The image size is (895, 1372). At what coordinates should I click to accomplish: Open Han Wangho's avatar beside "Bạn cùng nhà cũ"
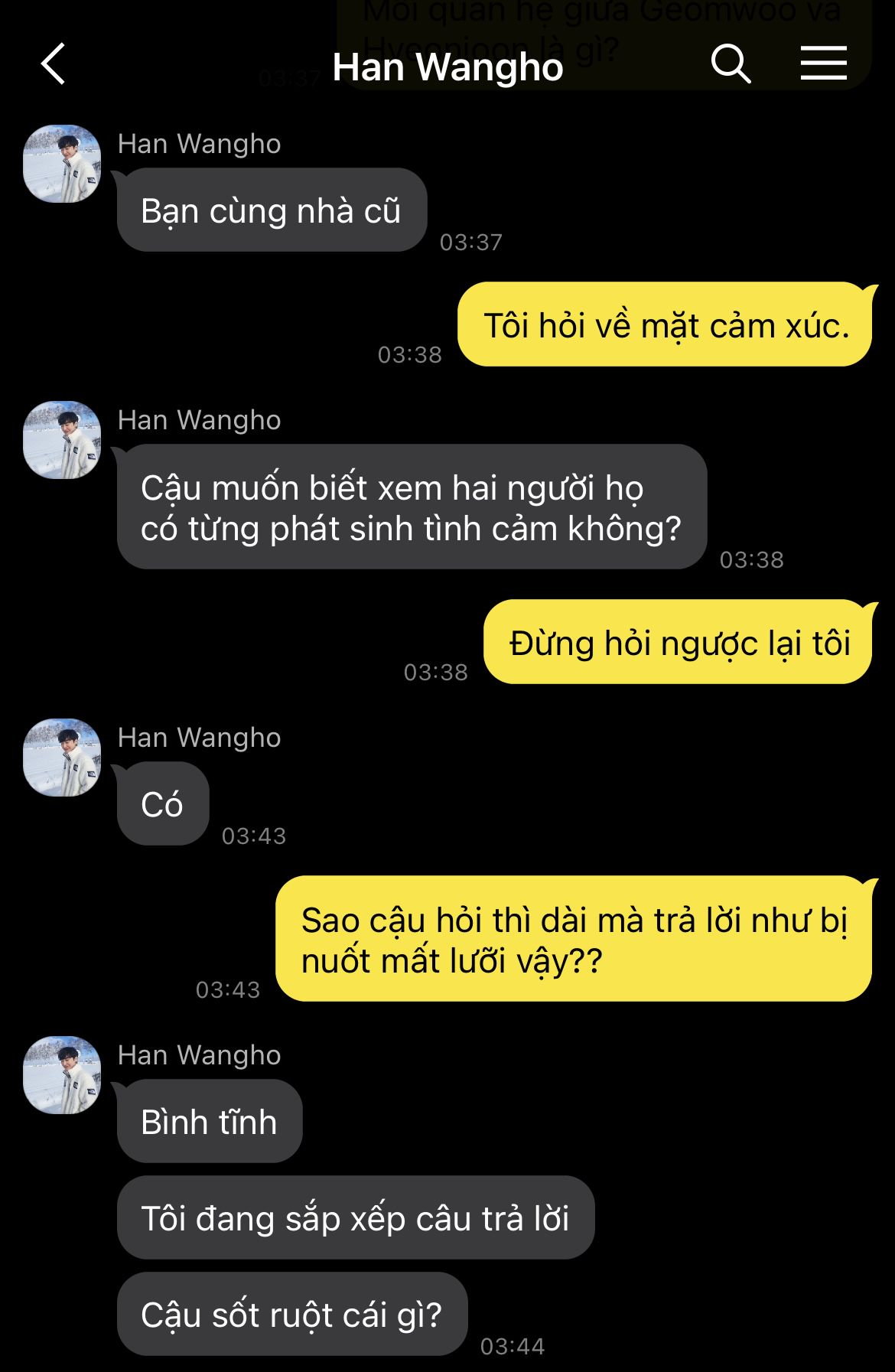click(x=63, y=164)
